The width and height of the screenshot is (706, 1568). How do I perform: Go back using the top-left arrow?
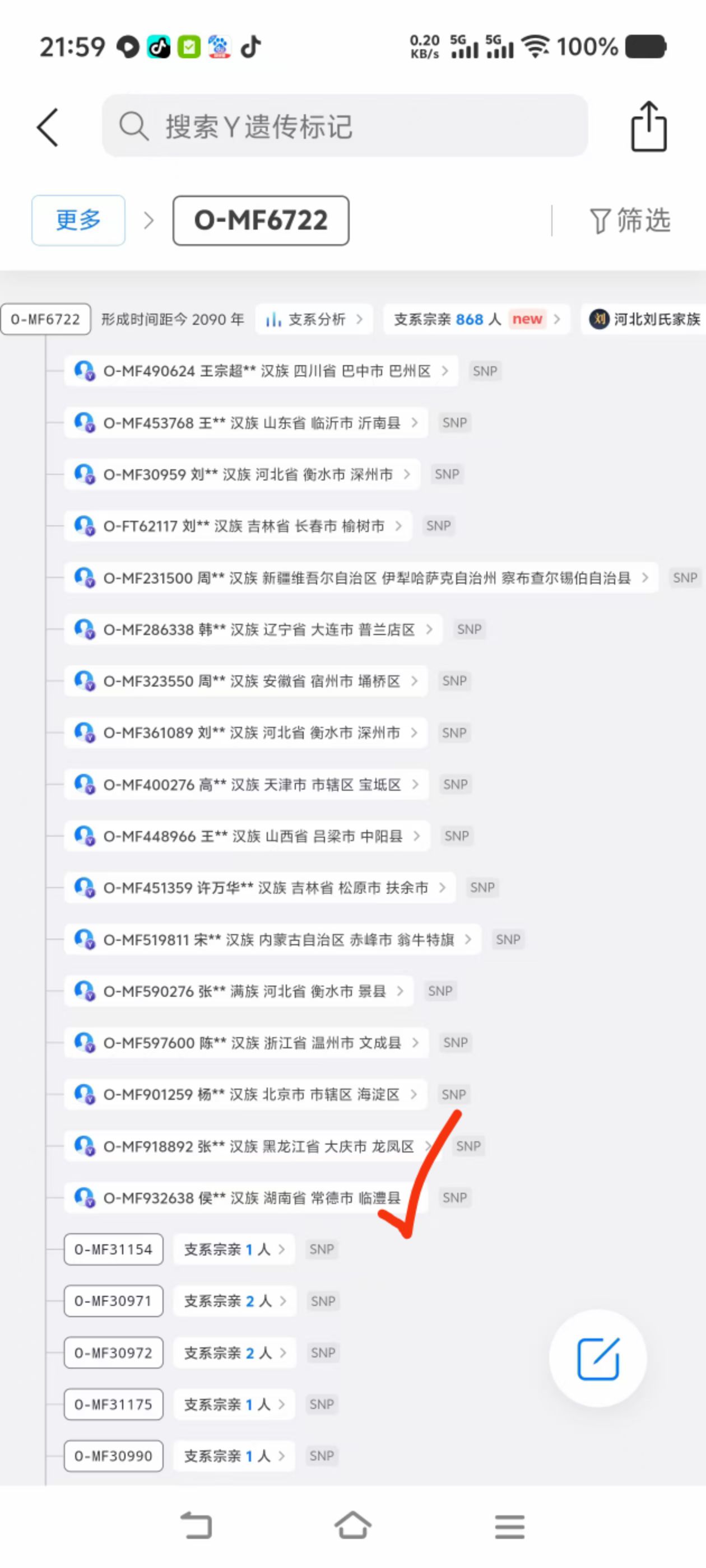point(48,127)
